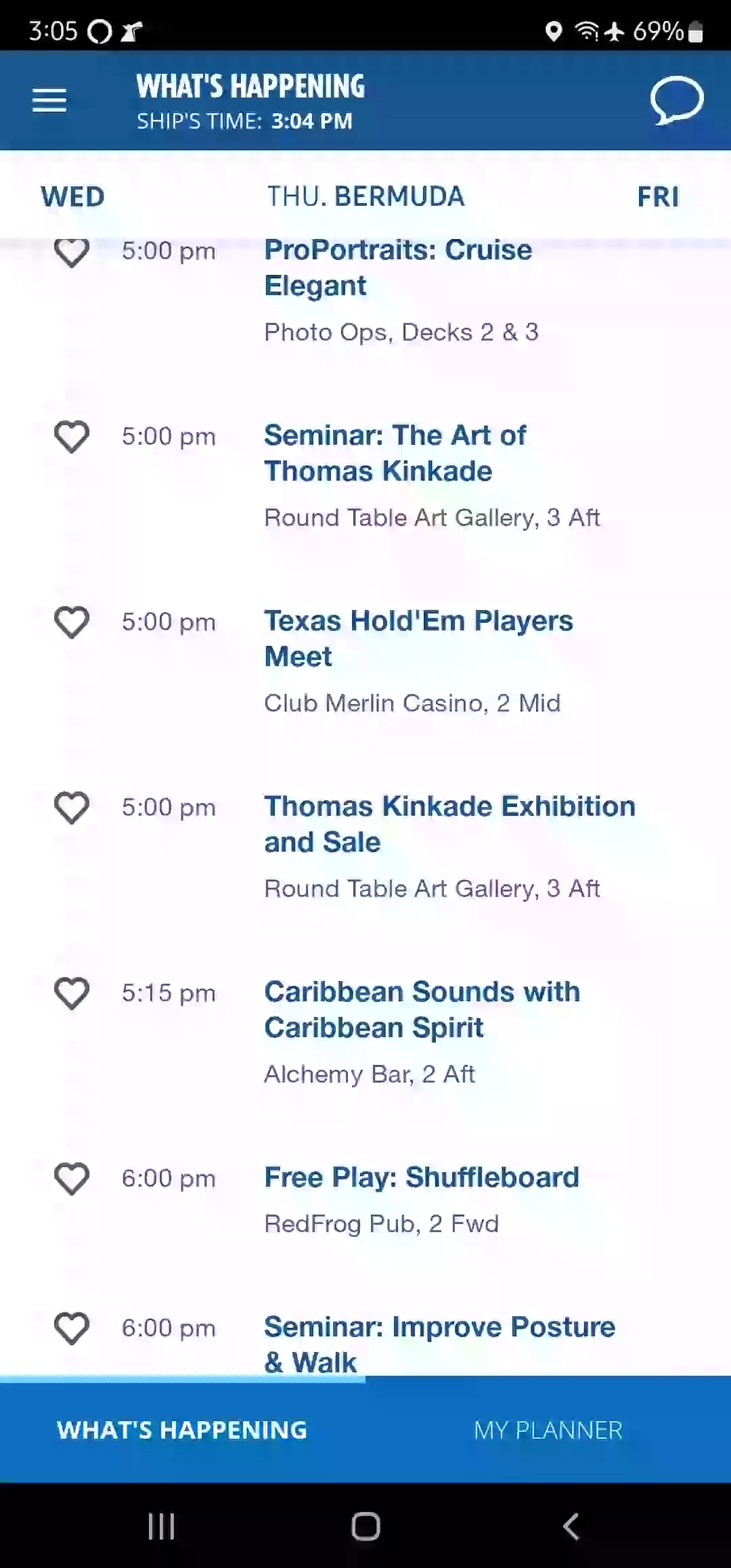Switch to the WED day tab
Image resolution: width=731 pixels, height=1568 pixels.
click(72, 197)
